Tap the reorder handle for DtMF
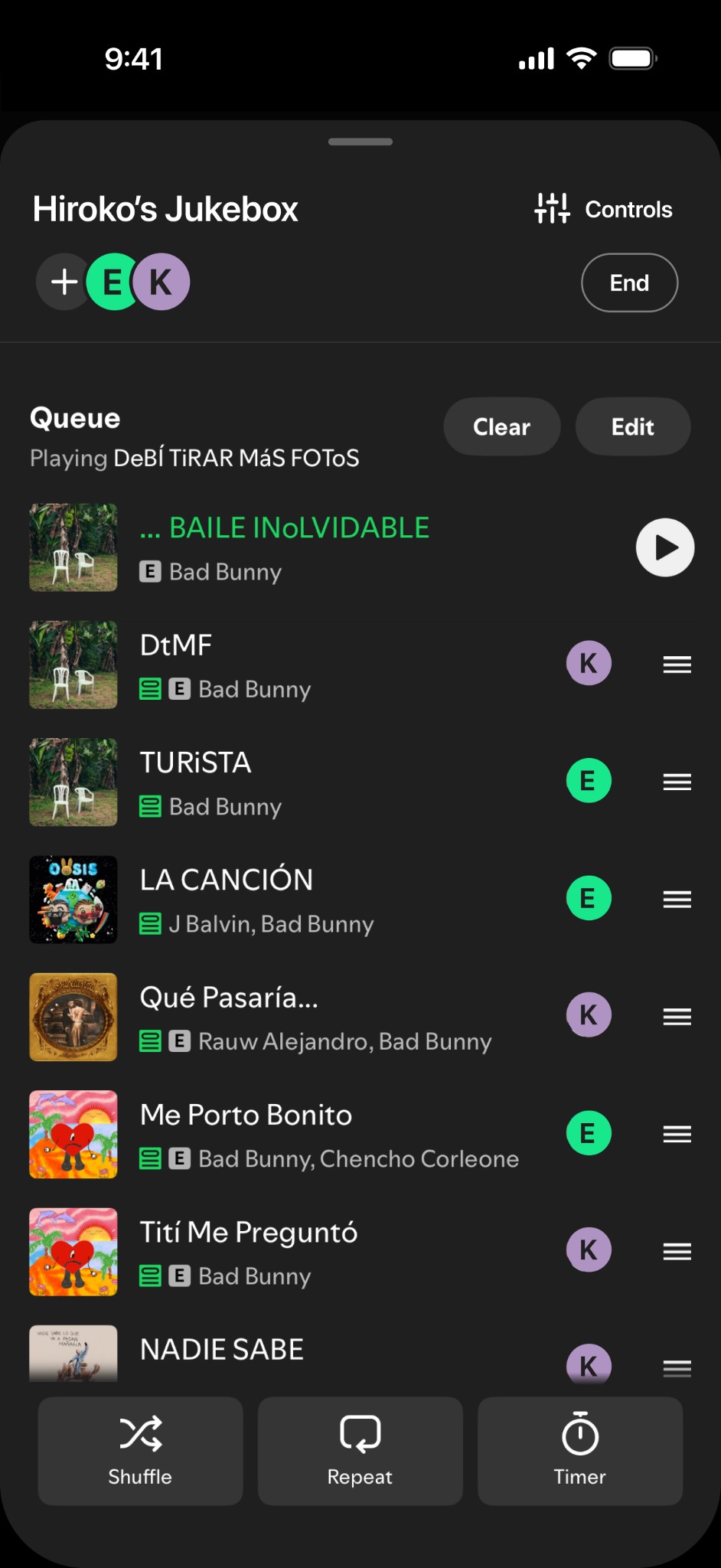This screenshot has width=721, height=1568. coord(677,665)
